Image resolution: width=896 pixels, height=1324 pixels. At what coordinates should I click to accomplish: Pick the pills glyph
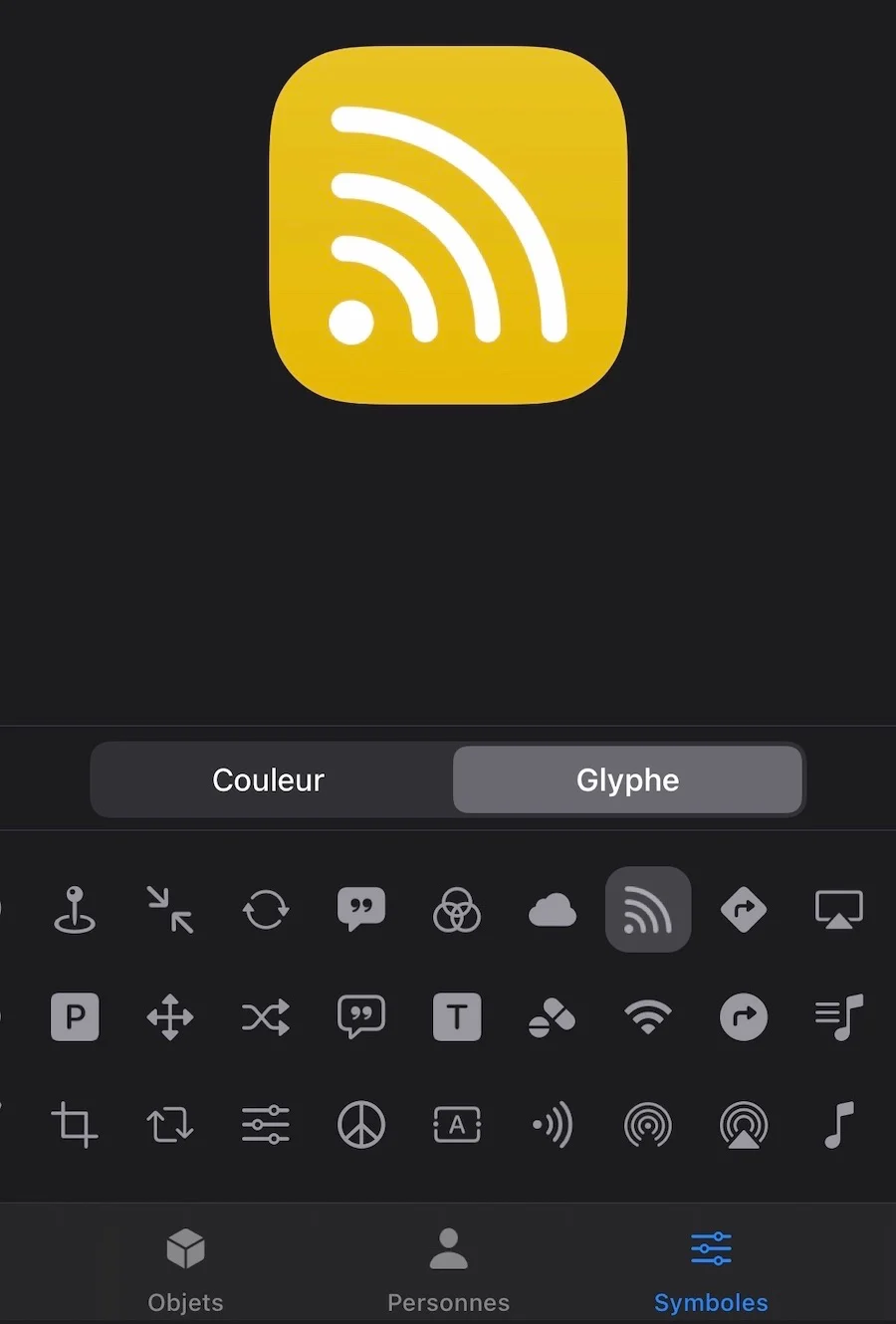[553, 1016]
